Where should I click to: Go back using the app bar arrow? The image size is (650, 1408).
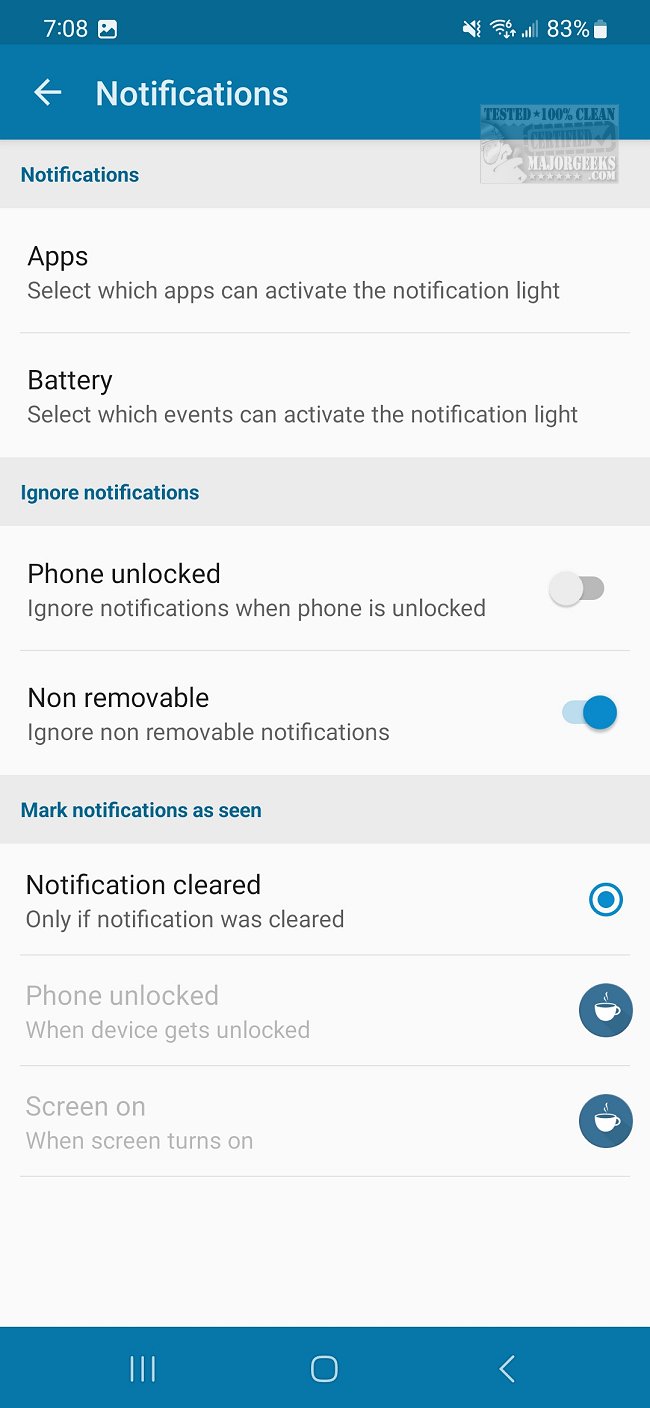pyautogui.click(x=48, y=93)
